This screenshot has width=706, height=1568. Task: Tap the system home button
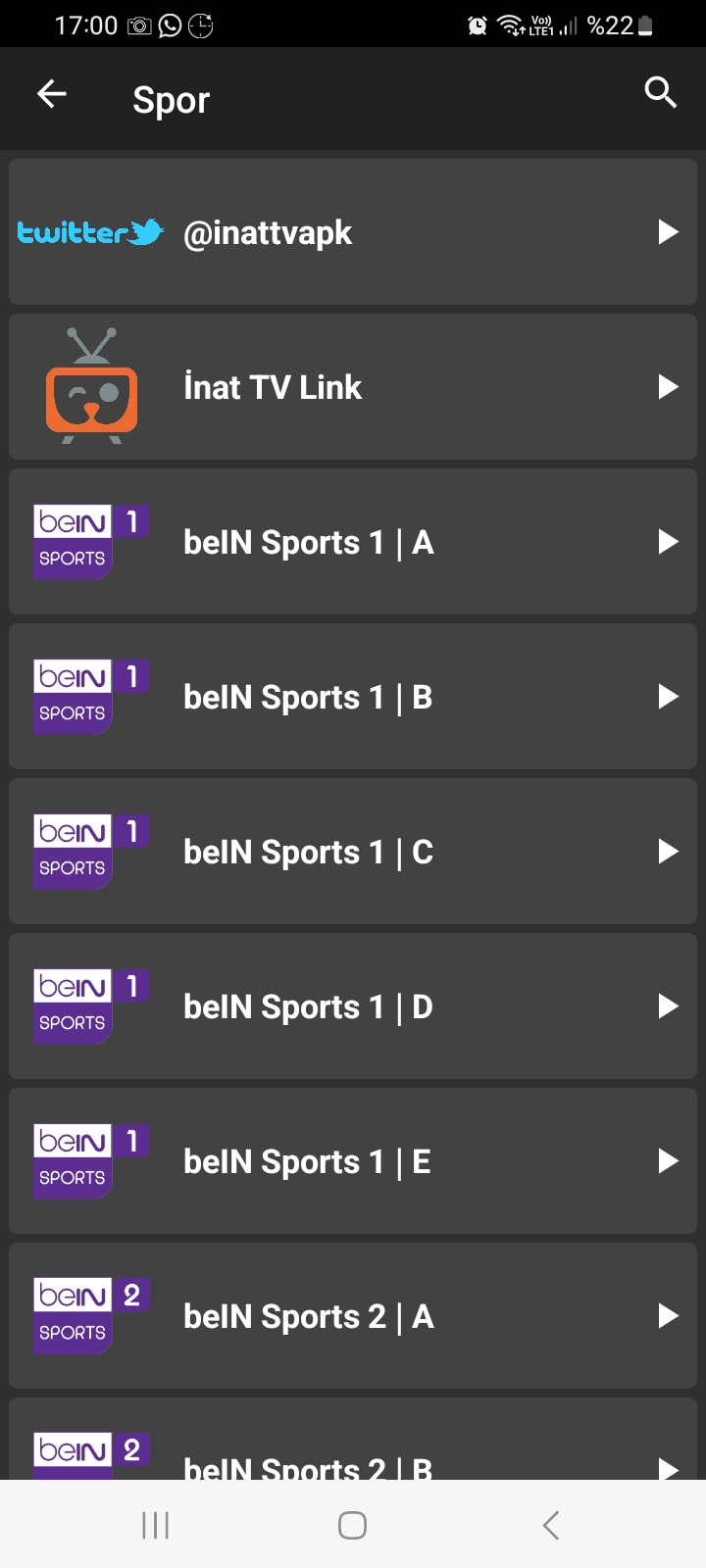(352, 1525)
